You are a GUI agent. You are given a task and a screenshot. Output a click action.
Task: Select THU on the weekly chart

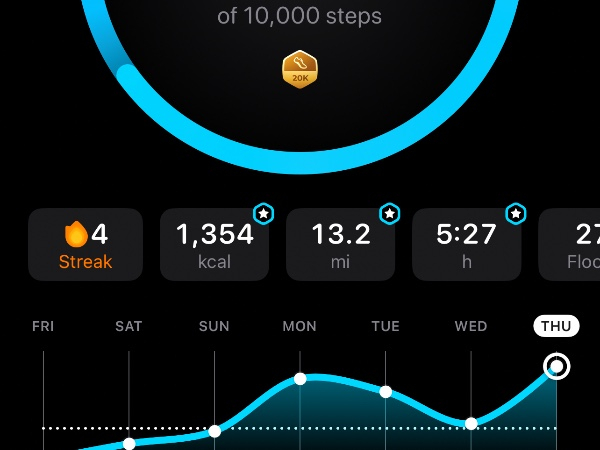(x=556, y=326)
